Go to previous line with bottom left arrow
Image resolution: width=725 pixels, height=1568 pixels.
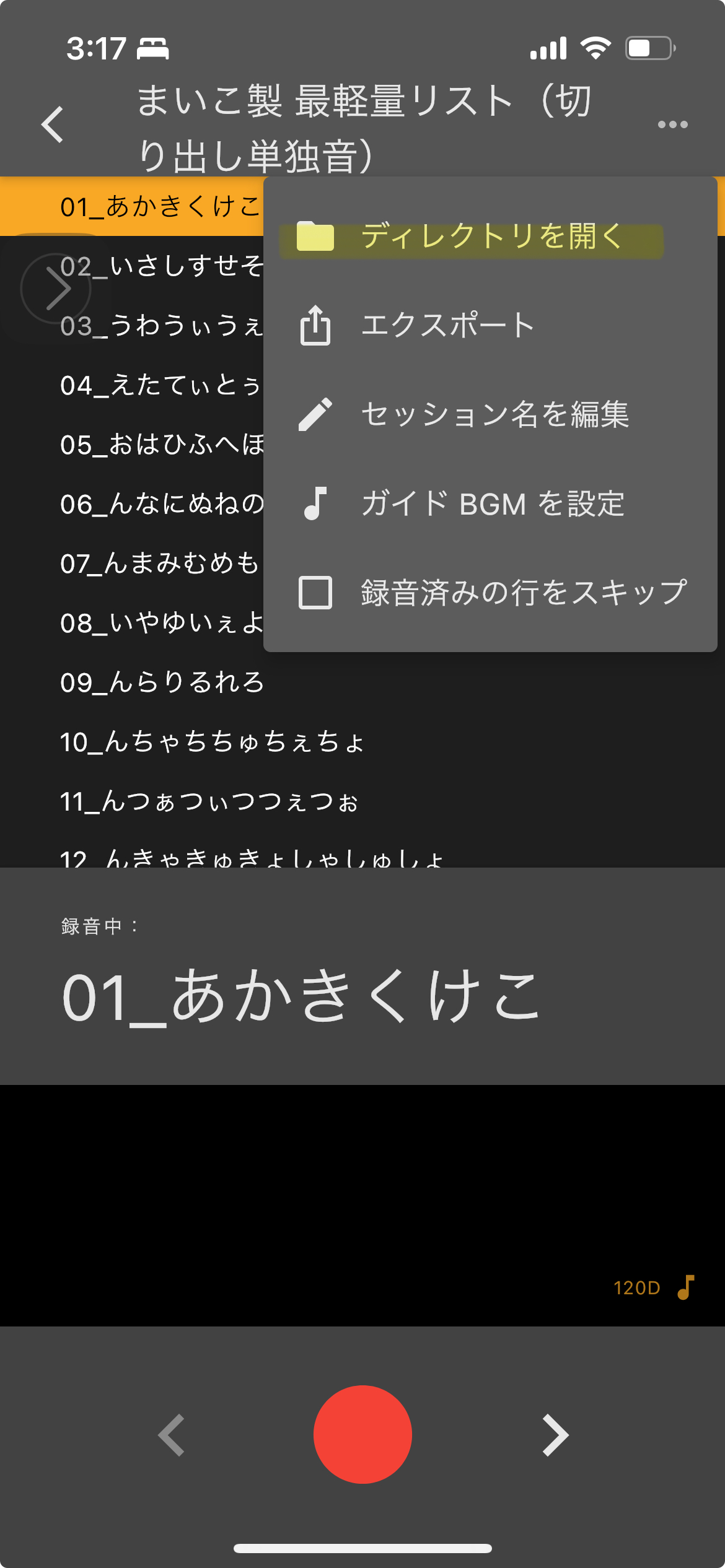172,1434
